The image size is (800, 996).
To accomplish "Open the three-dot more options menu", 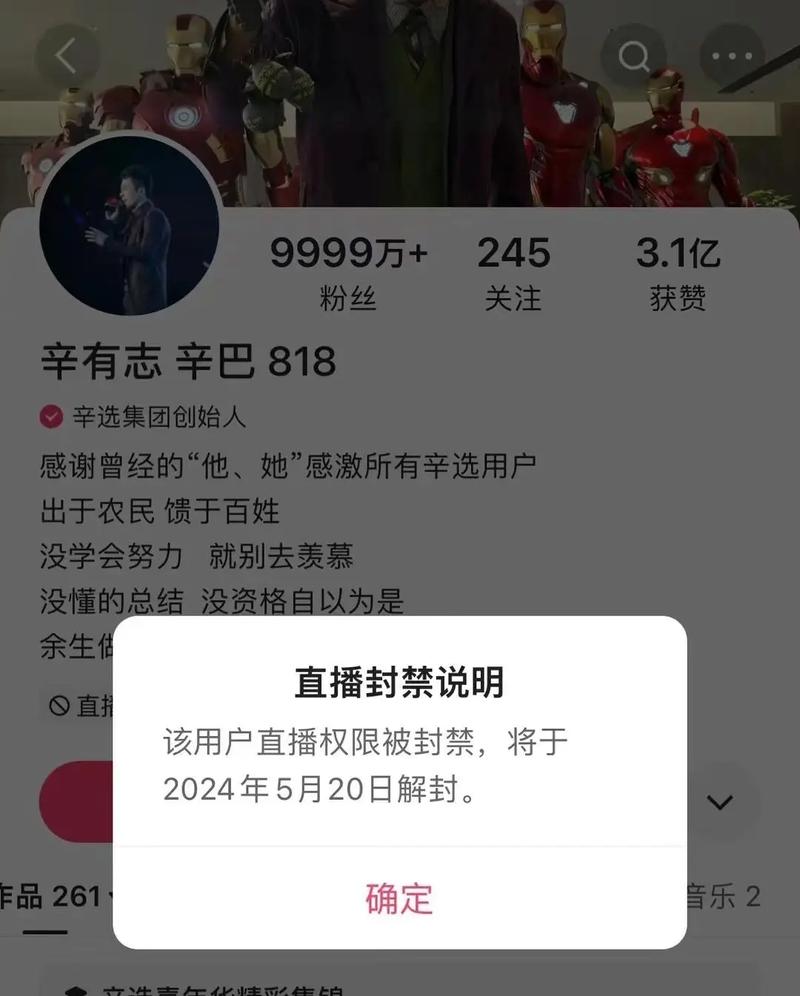I will click(x=732, y=55).
